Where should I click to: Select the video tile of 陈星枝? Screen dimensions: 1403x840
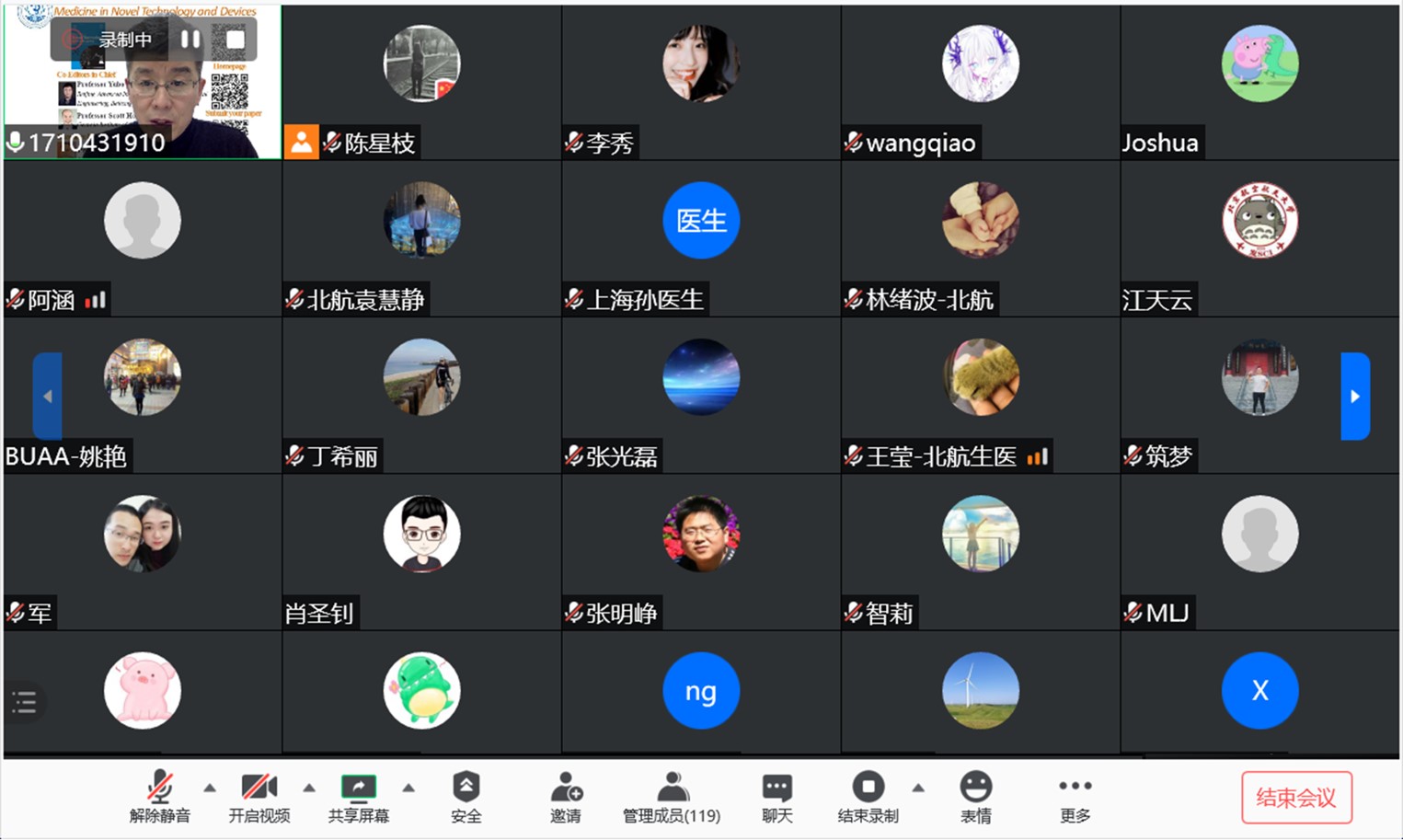point(421,83)
